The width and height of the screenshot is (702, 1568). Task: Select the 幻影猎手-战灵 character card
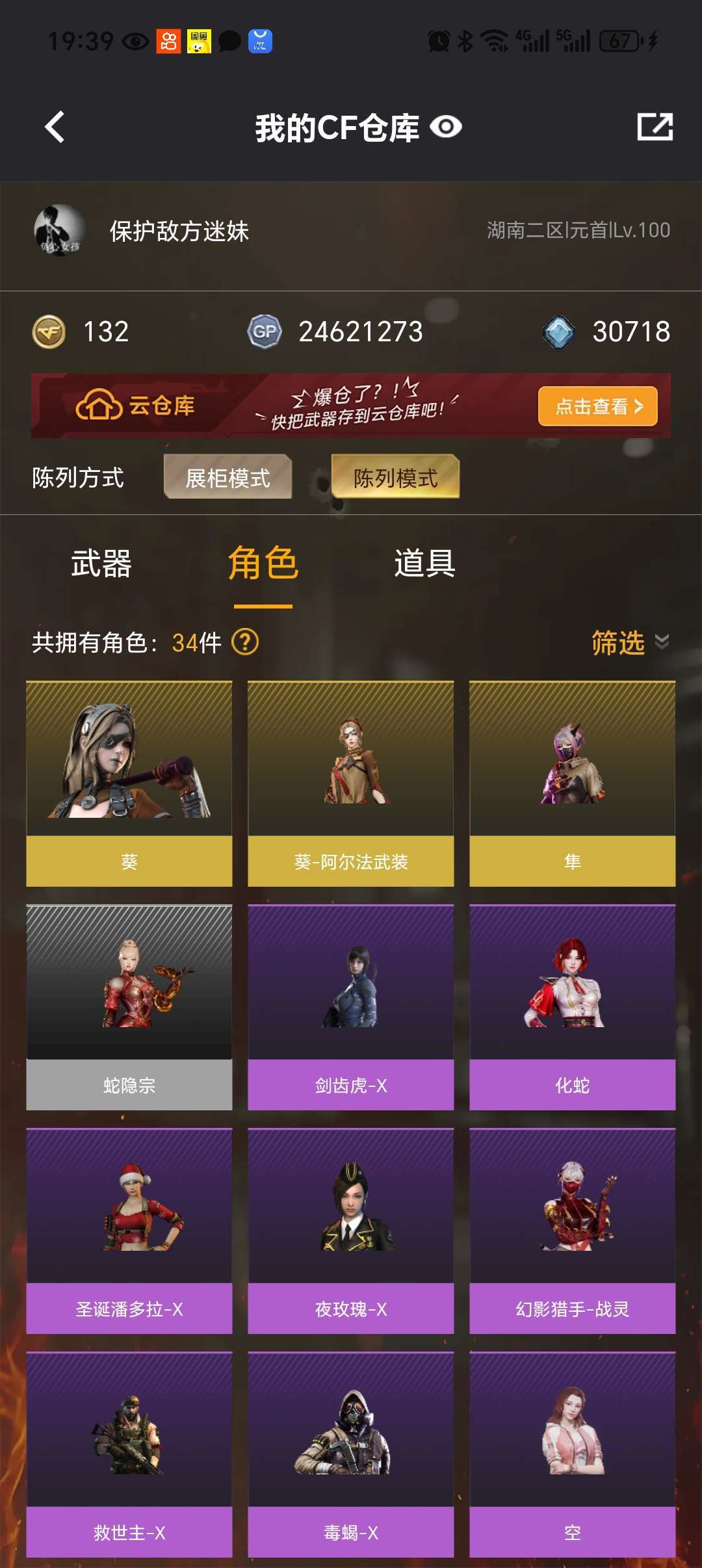(x=572, y=1231)
